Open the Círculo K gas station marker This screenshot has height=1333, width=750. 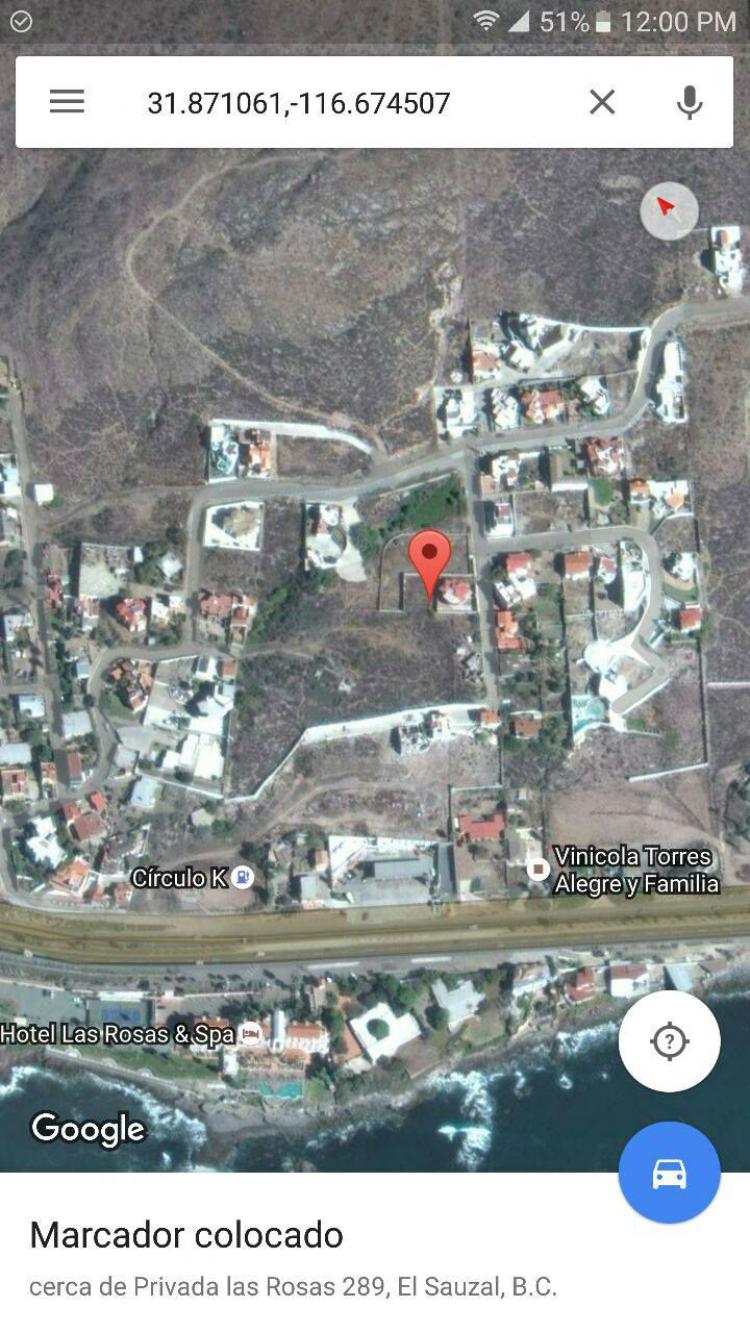coord(193,878)
